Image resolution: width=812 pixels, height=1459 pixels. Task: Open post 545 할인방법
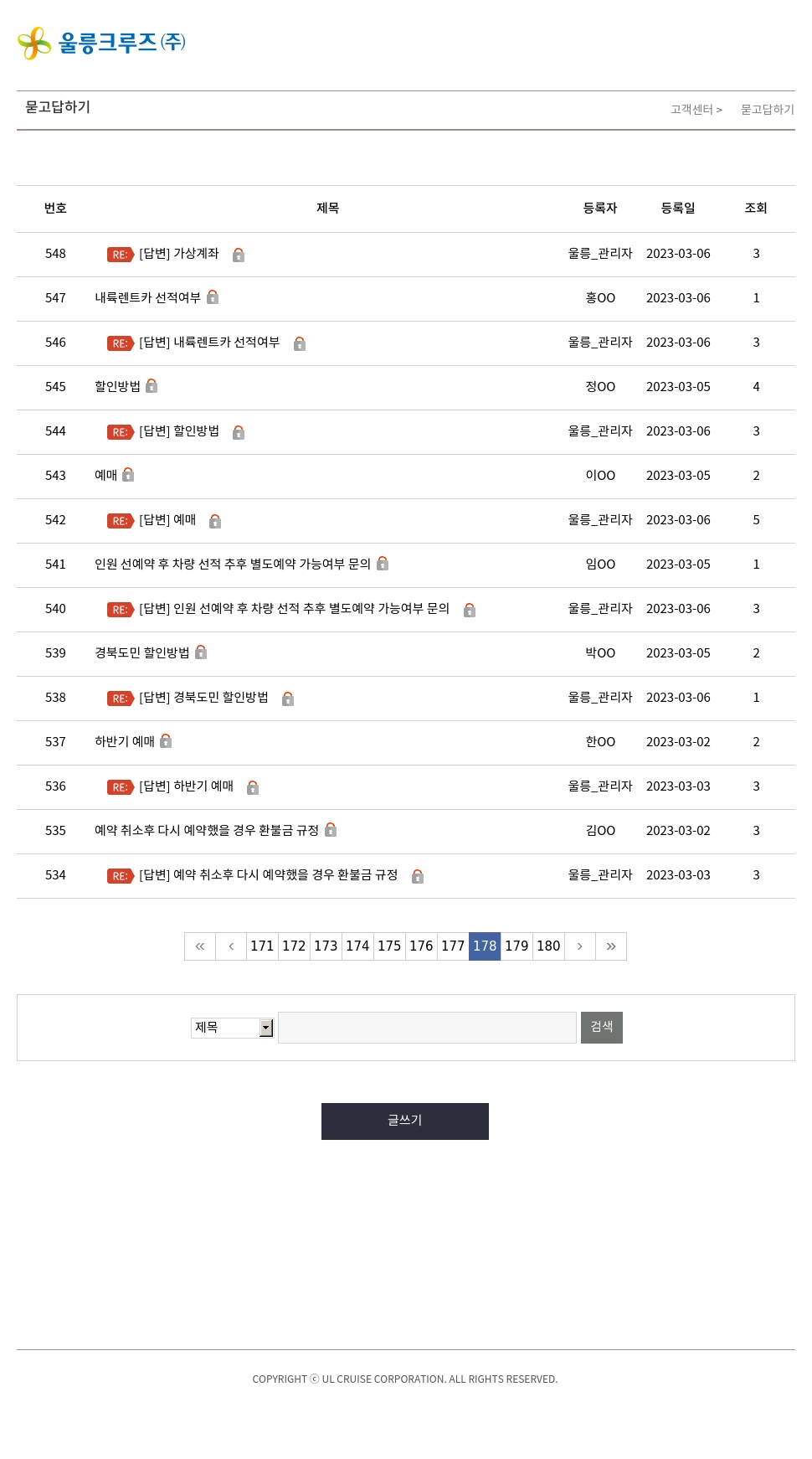[x=117, y=387]
